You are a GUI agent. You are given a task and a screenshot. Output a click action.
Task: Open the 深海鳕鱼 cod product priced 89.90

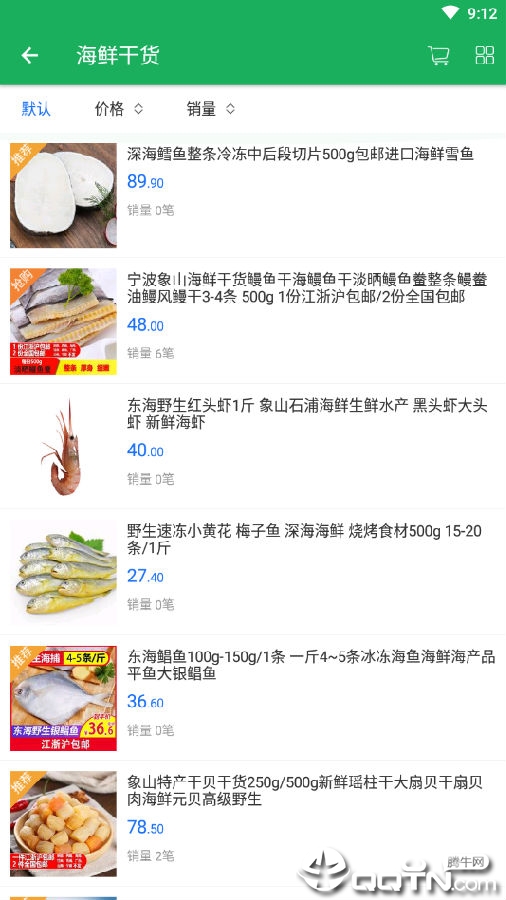[253, 195]
